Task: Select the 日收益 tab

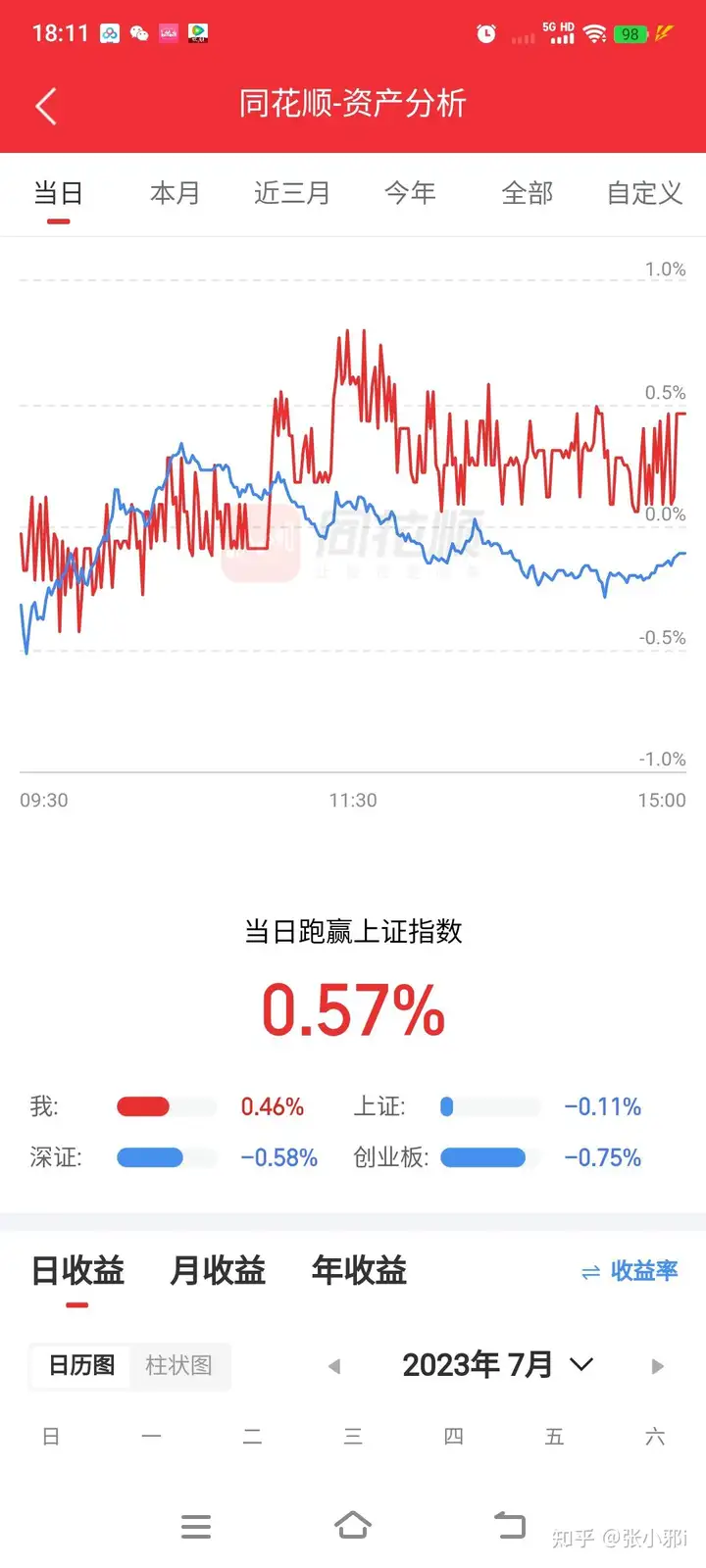Action: 77,1271
